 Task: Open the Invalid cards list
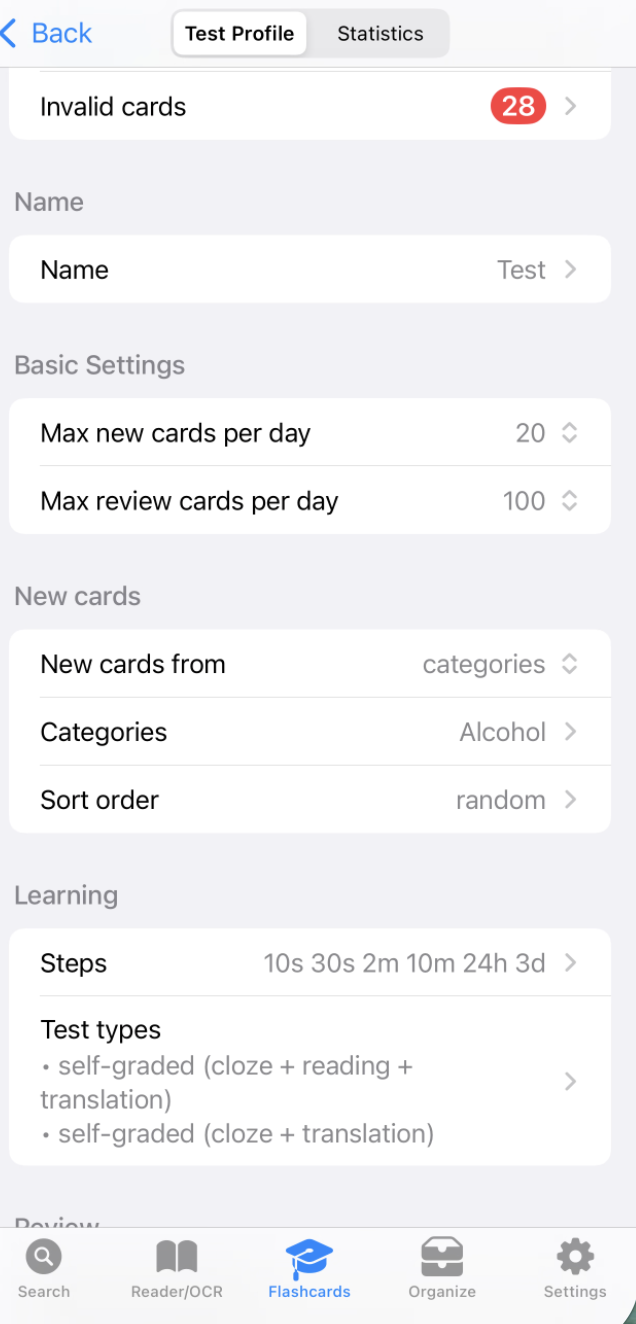coord(310,106)
